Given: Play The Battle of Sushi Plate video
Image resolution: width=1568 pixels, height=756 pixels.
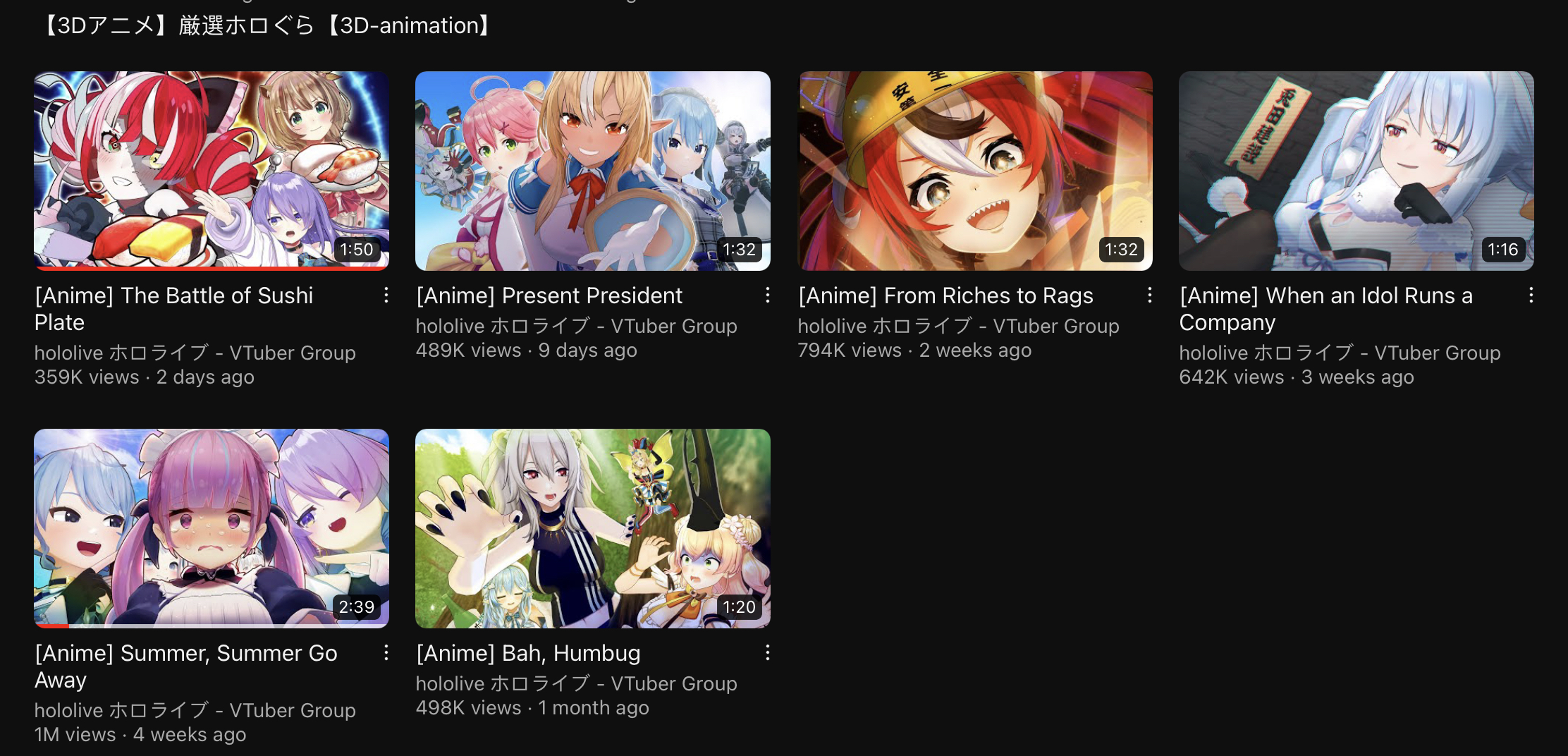Looking at the screenshot, I should click(211, 171).
